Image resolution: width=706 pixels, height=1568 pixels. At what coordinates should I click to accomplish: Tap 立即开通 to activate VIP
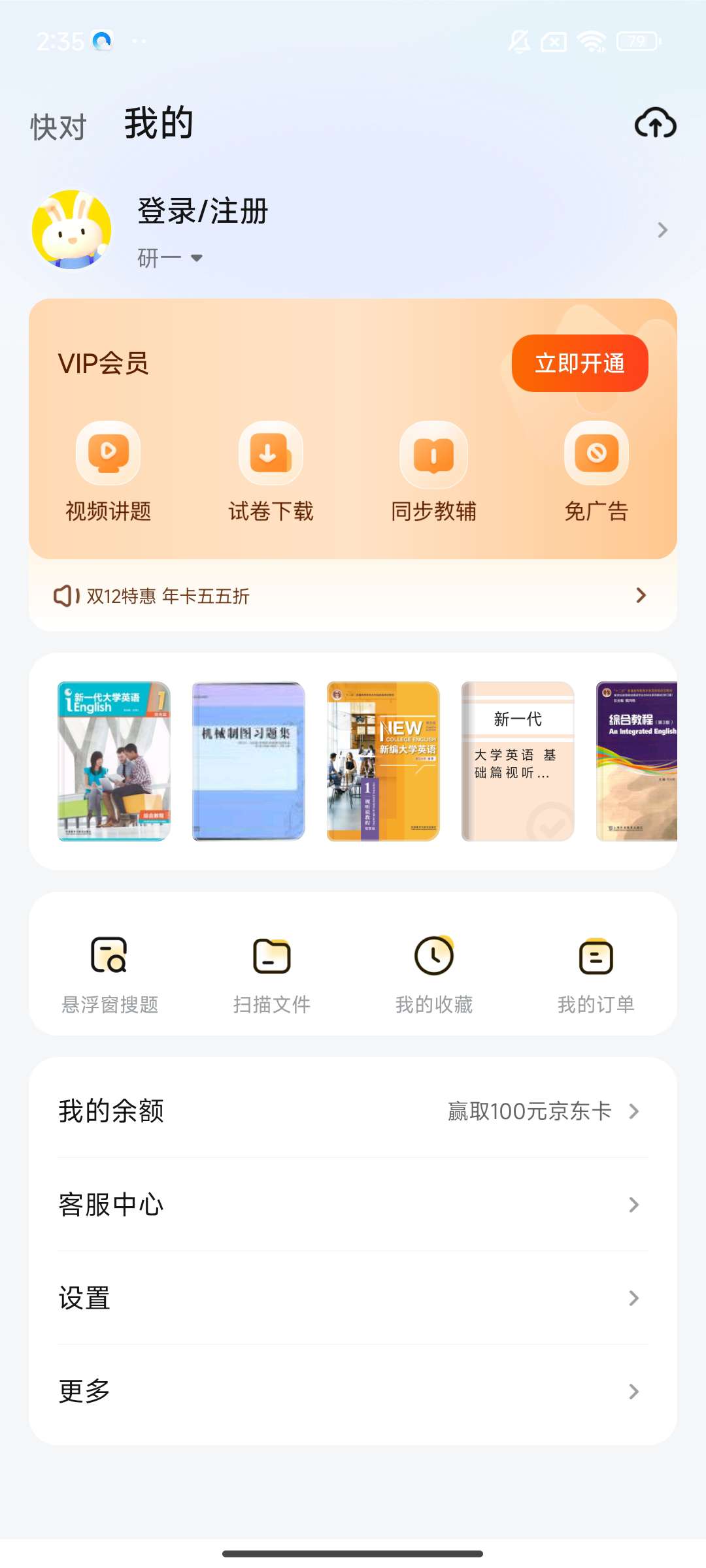point(579,363)
